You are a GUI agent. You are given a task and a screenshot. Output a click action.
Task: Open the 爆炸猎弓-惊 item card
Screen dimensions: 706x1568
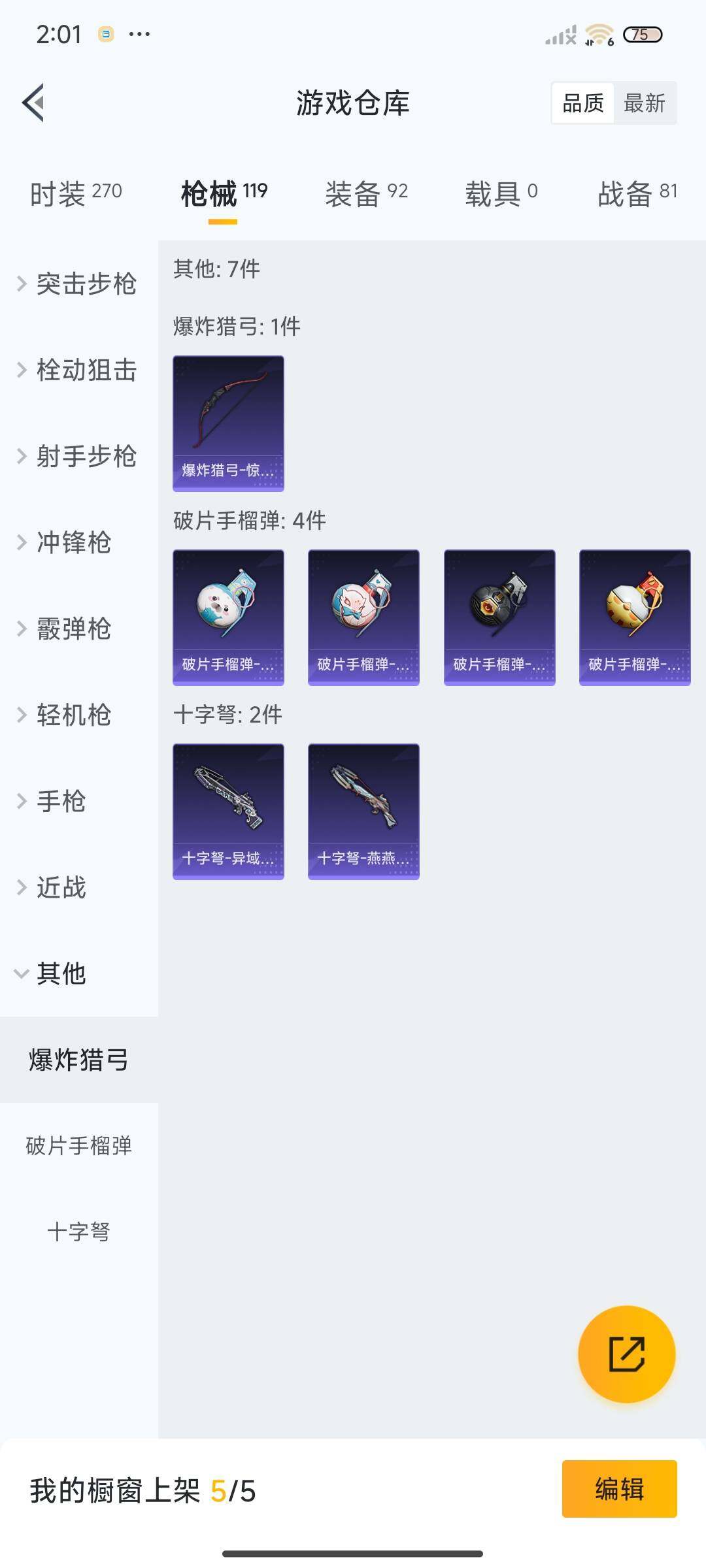pyautogui.click(x=228, y=423)
